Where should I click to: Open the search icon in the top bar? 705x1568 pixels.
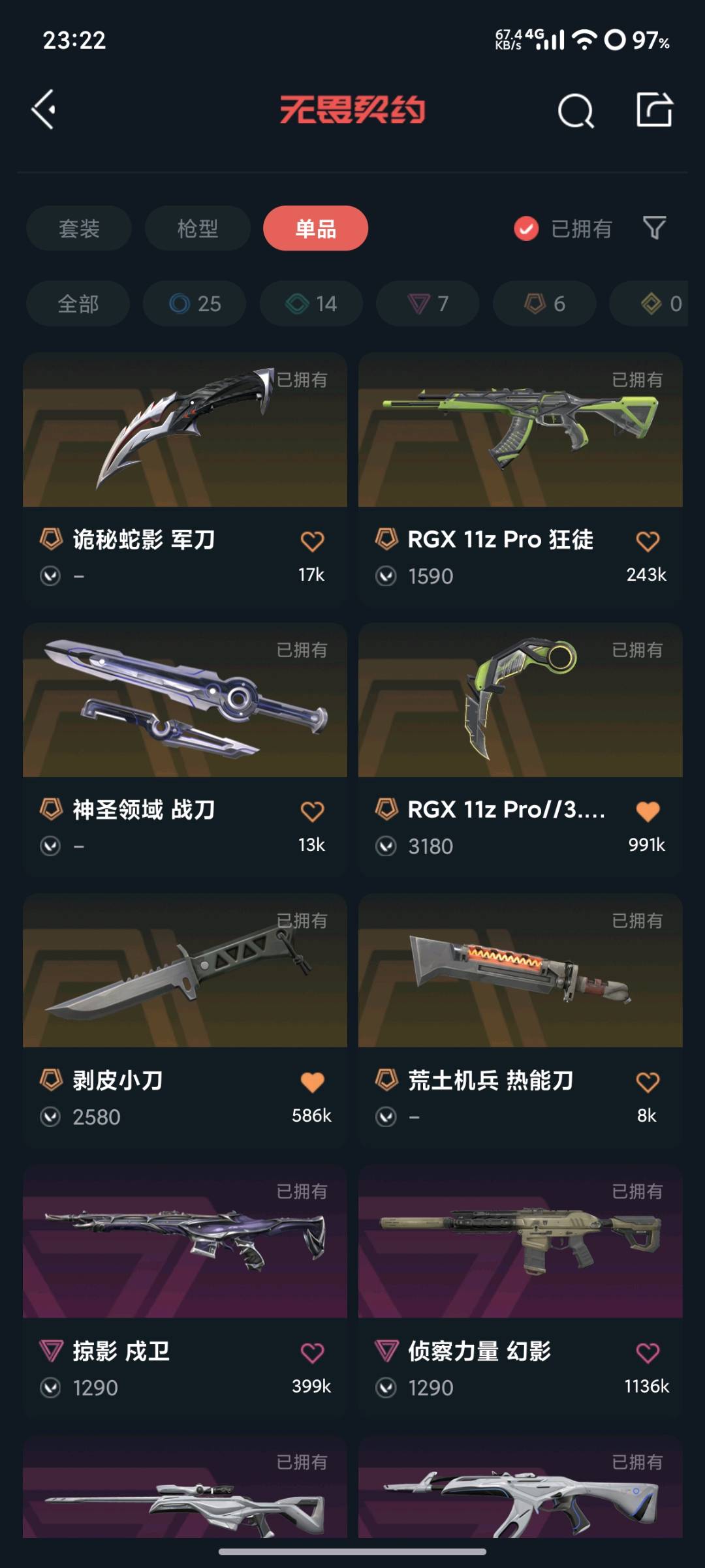tap(576, 110)
